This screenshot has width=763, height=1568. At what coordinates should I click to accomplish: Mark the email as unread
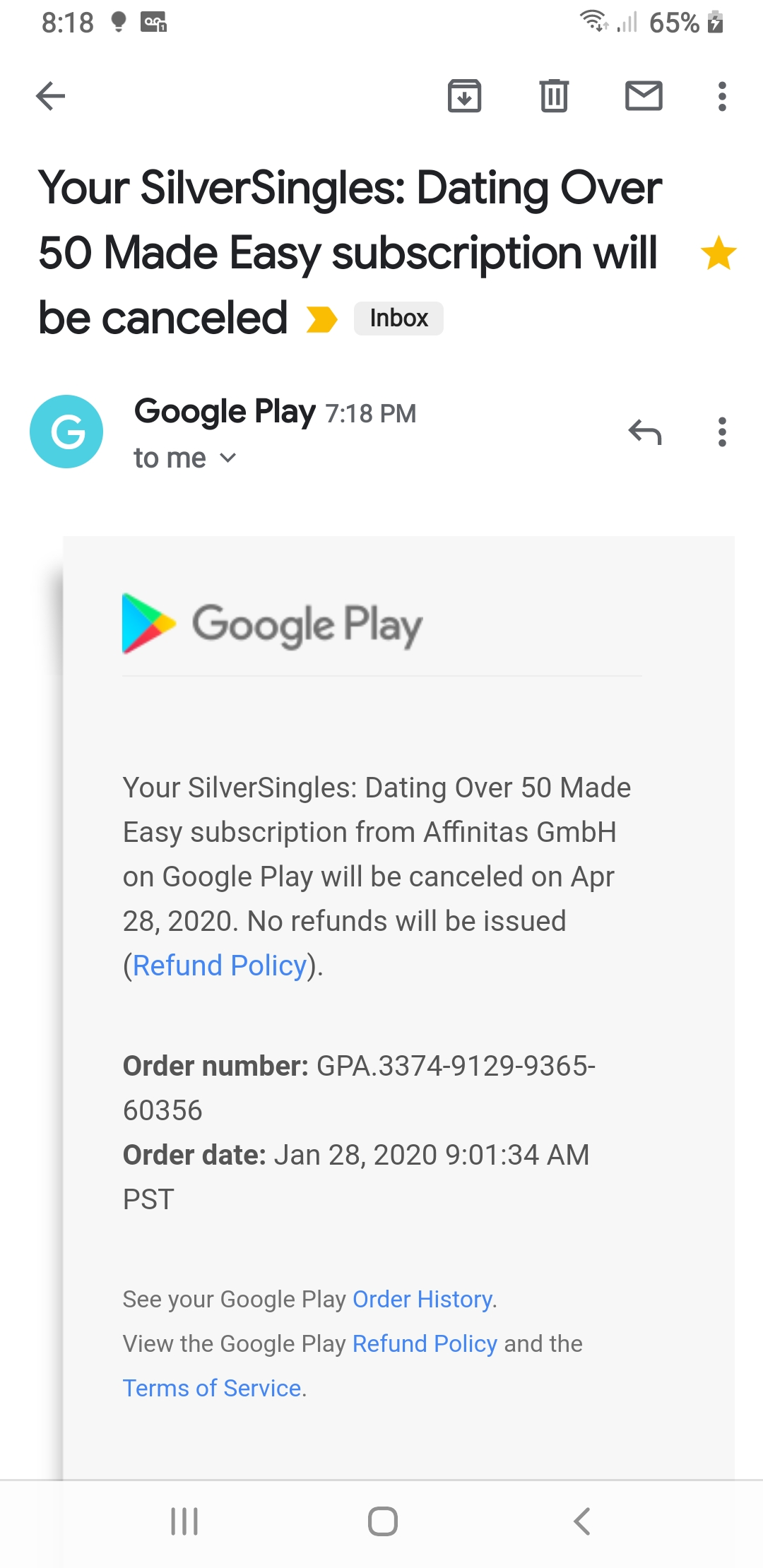tap(644, 96)
